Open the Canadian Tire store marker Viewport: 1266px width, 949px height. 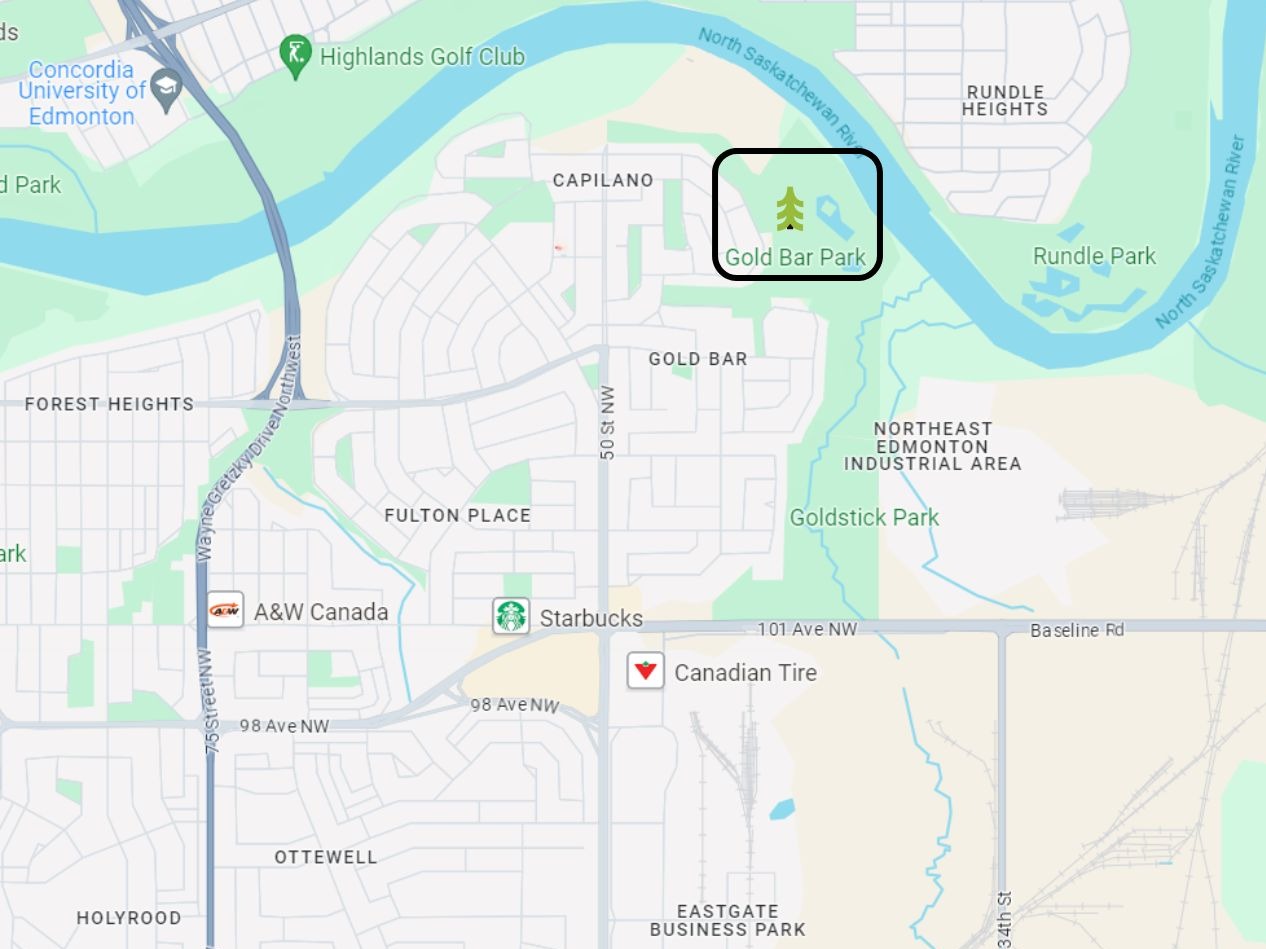(646, 671)
